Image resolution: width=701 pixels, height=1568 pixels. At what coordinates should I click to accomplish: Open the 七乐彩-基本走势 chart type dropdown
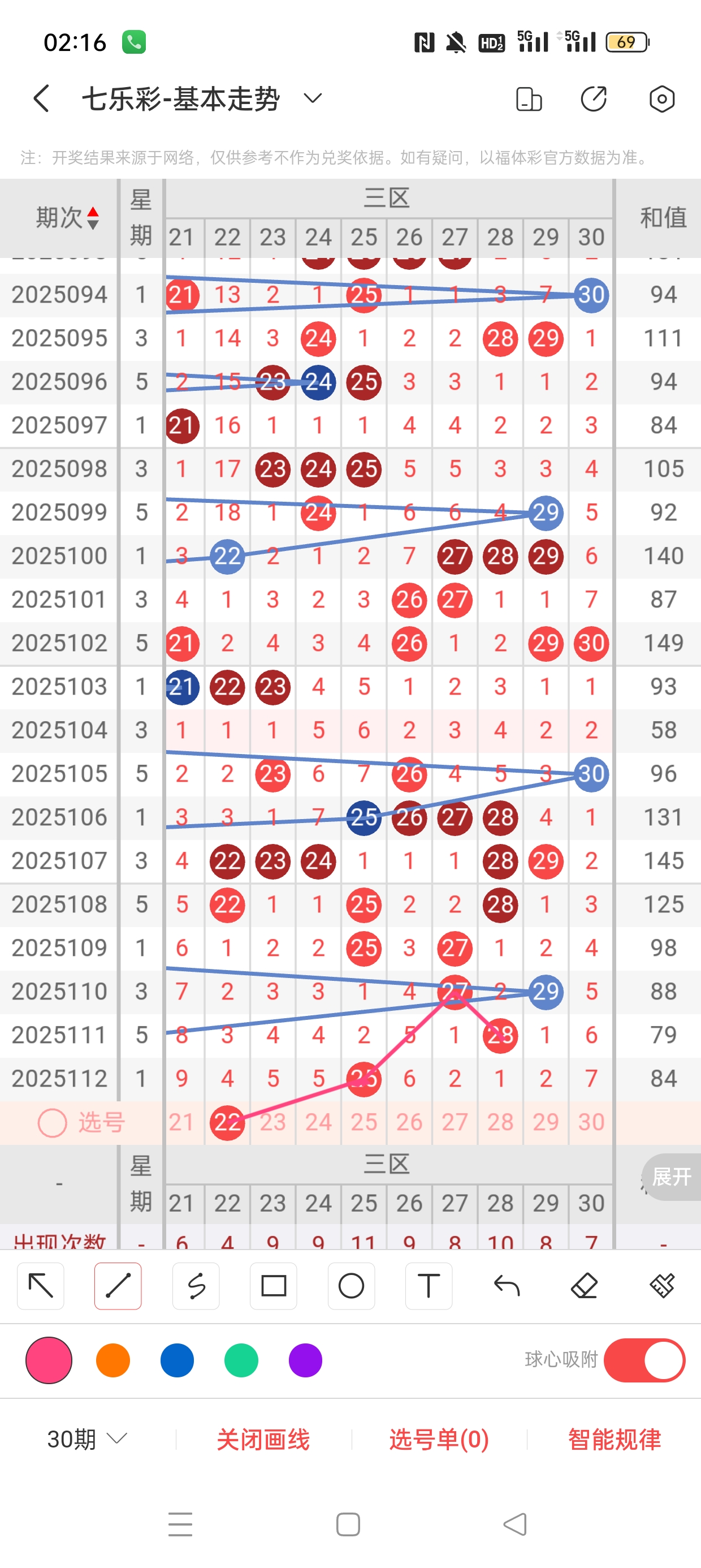tap(313, 98)
